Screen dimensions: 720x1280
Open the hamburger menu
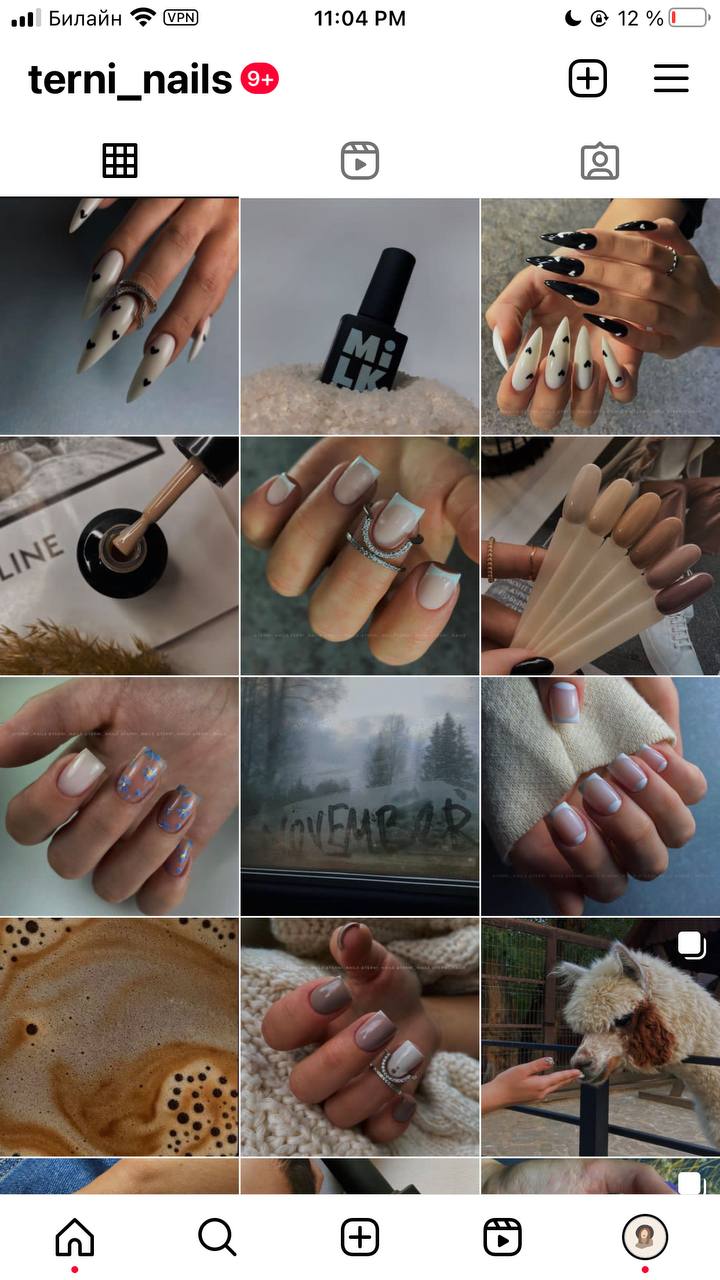(x=671, y=79)
